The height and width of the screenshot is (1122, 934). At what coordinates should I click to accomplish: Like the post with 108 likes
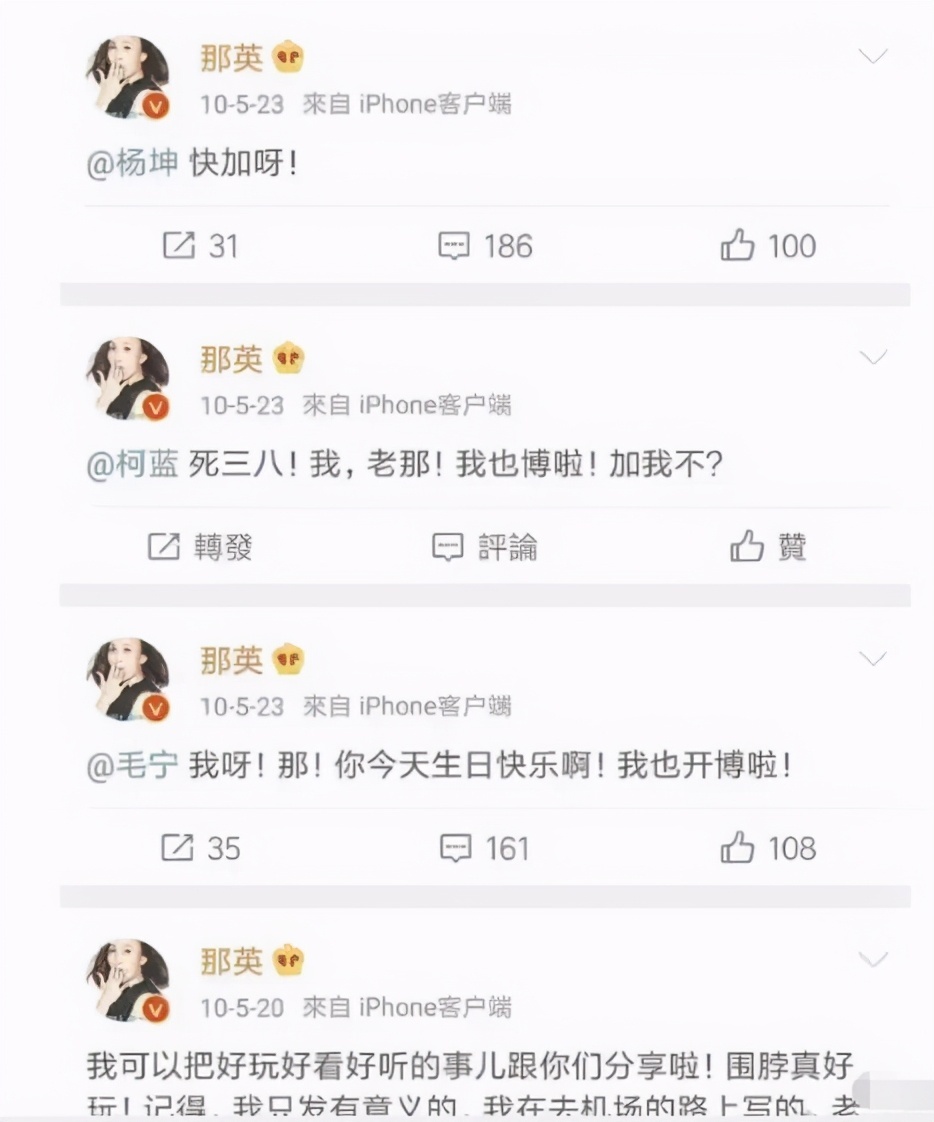click(x=768, y=849)
